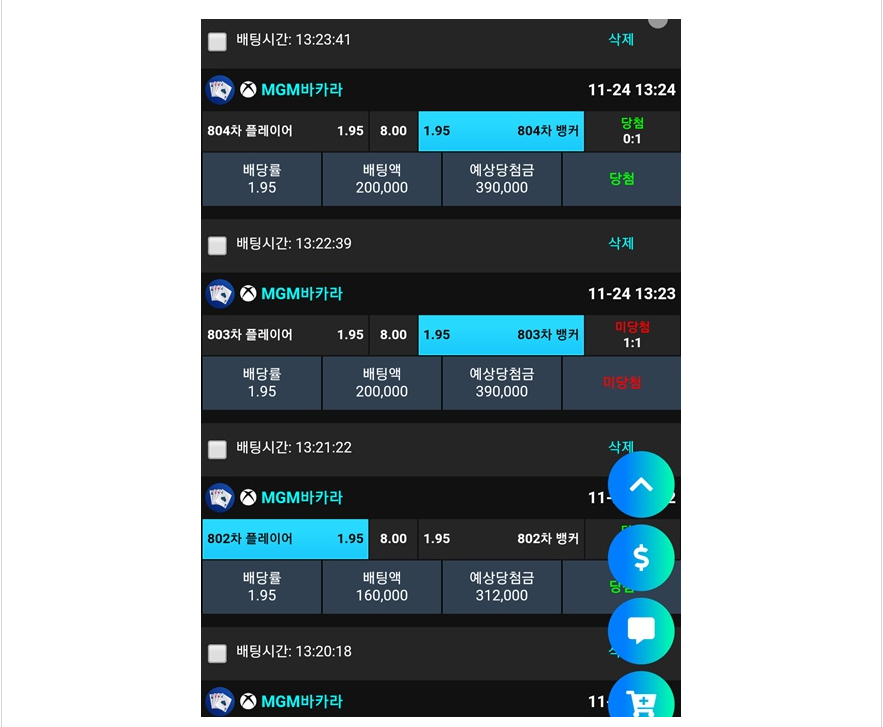This screenshot has height=727, width=883.
Task: Check the box for bet time 13:22:39
Action: pos(217,246)
